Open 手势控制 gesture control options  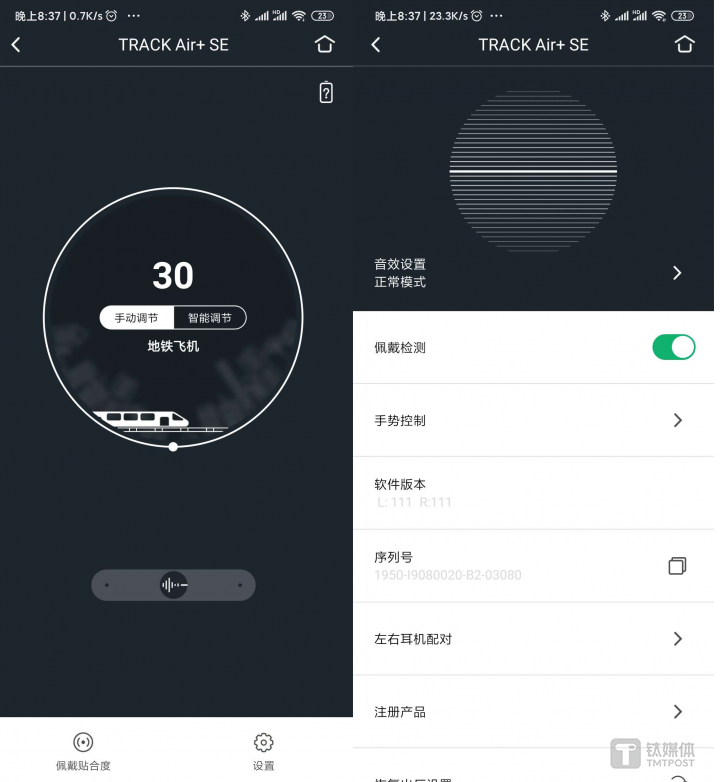pyautogui.click(x=533, y=420)
